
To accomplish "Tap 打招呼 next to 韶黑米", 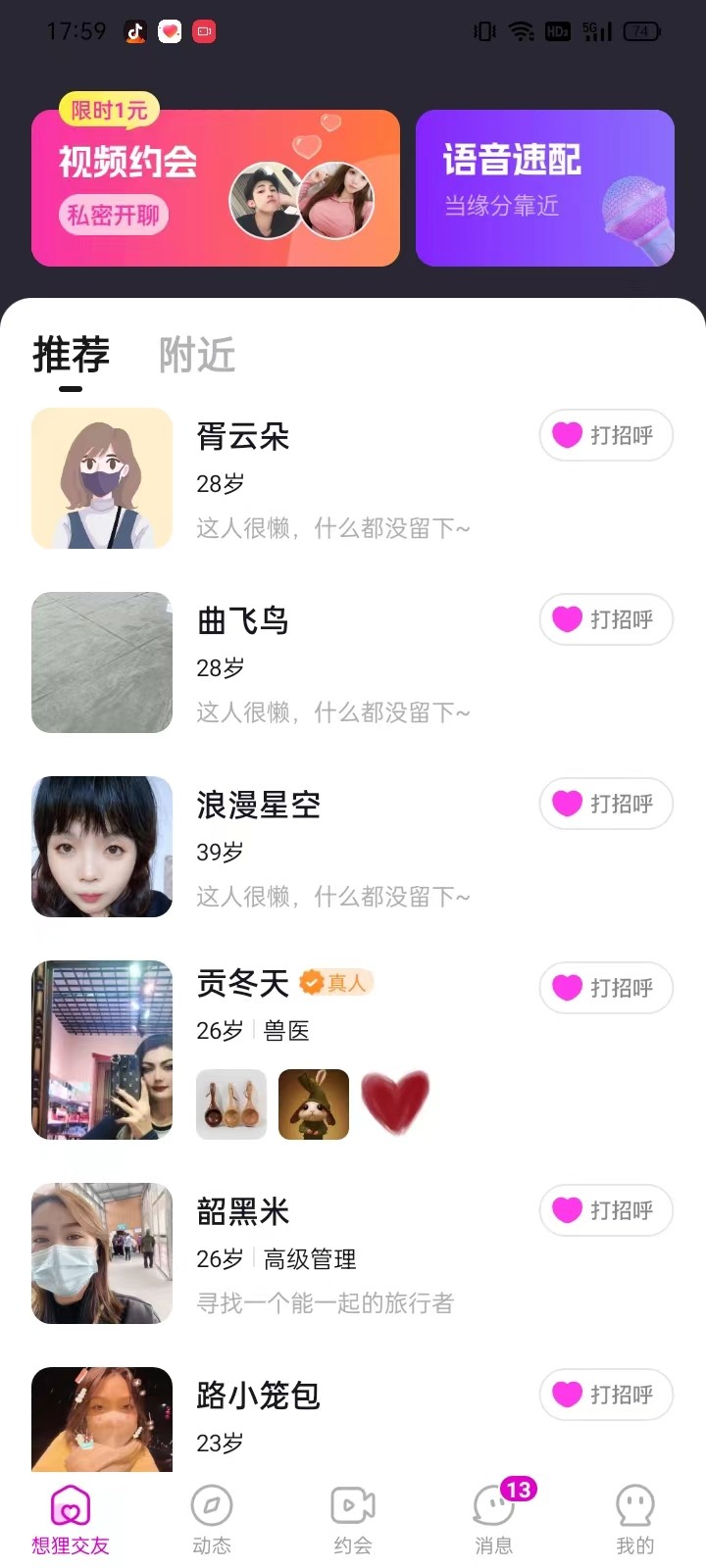I will (606, 1210).
